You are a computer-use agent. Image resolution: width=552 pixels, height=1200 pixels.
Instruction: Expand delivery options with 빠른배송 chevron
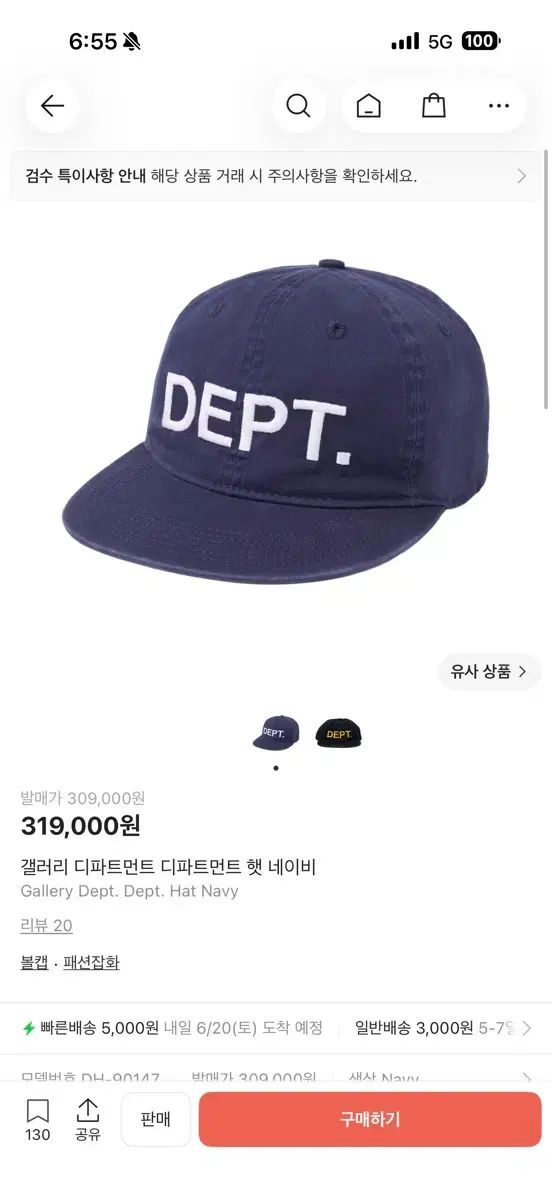[x=526, y=1028]
